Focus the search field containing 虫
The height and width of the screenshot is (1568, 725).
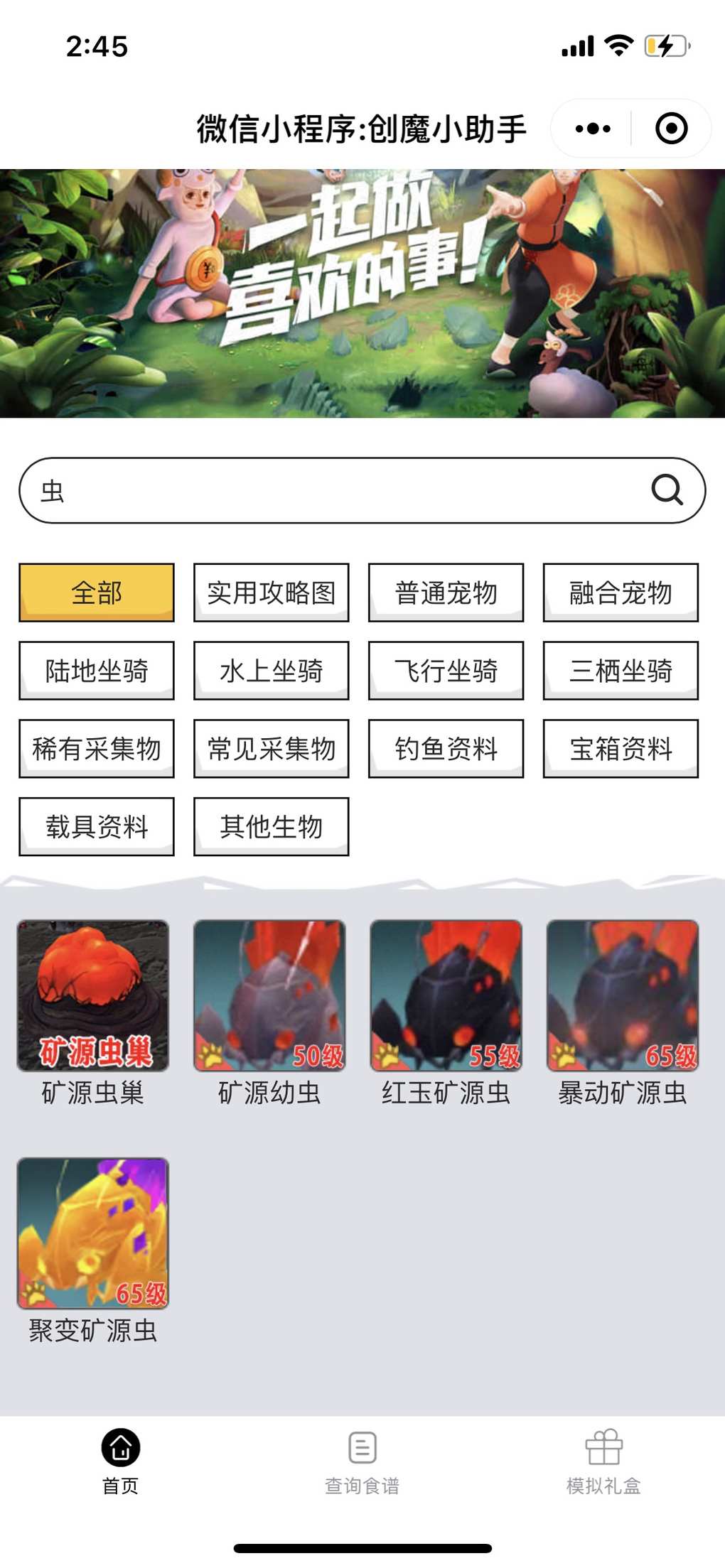point(334,490)
